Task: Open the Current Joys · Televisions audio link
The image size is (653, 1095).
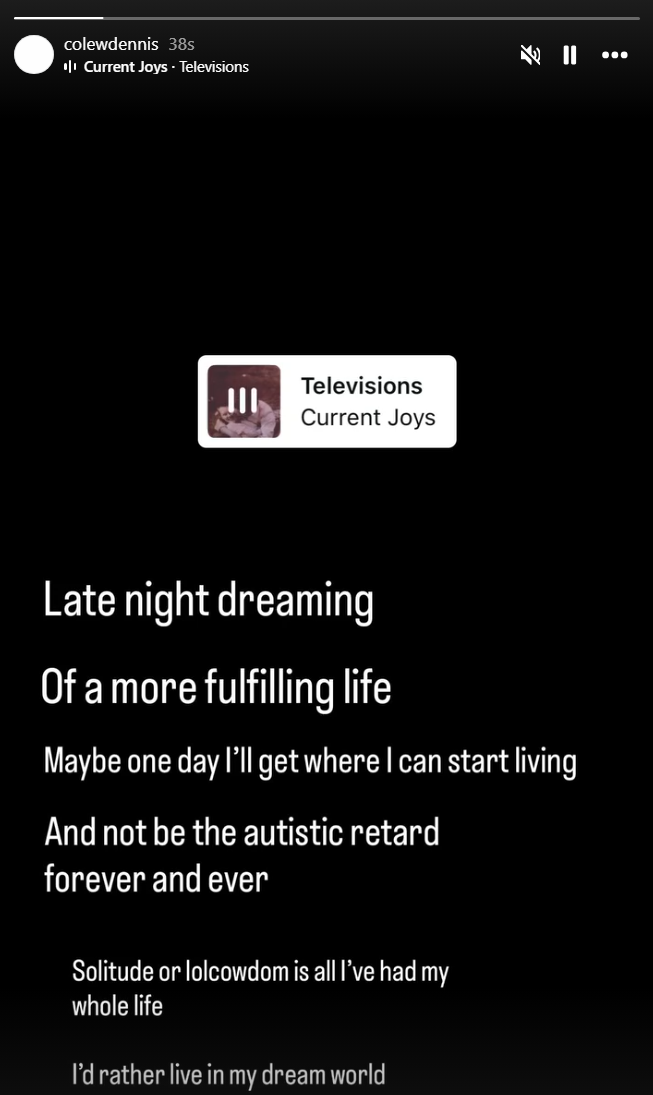Action: pos(156,67)
